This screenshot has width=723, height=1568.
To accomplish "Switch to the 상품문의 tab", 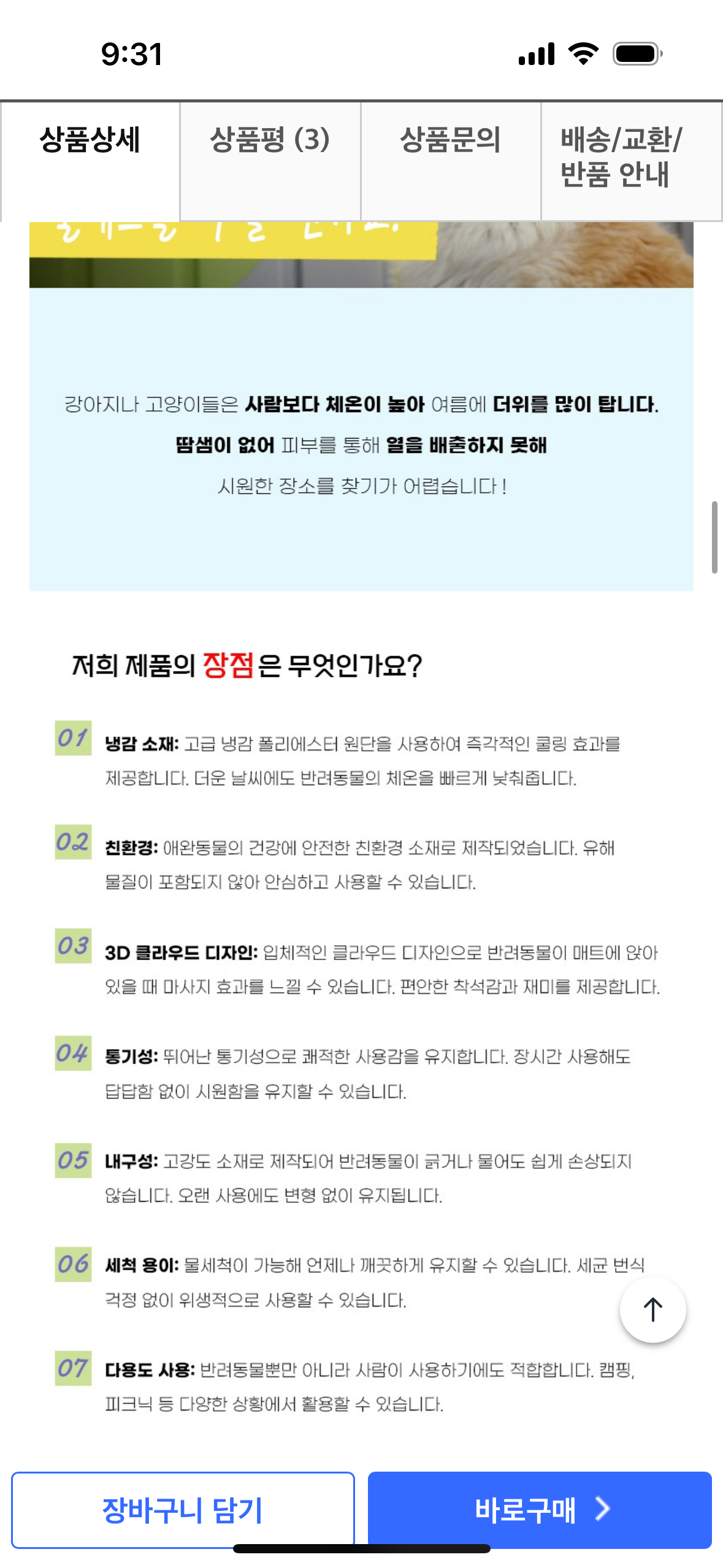I will (x=451, y=161).
